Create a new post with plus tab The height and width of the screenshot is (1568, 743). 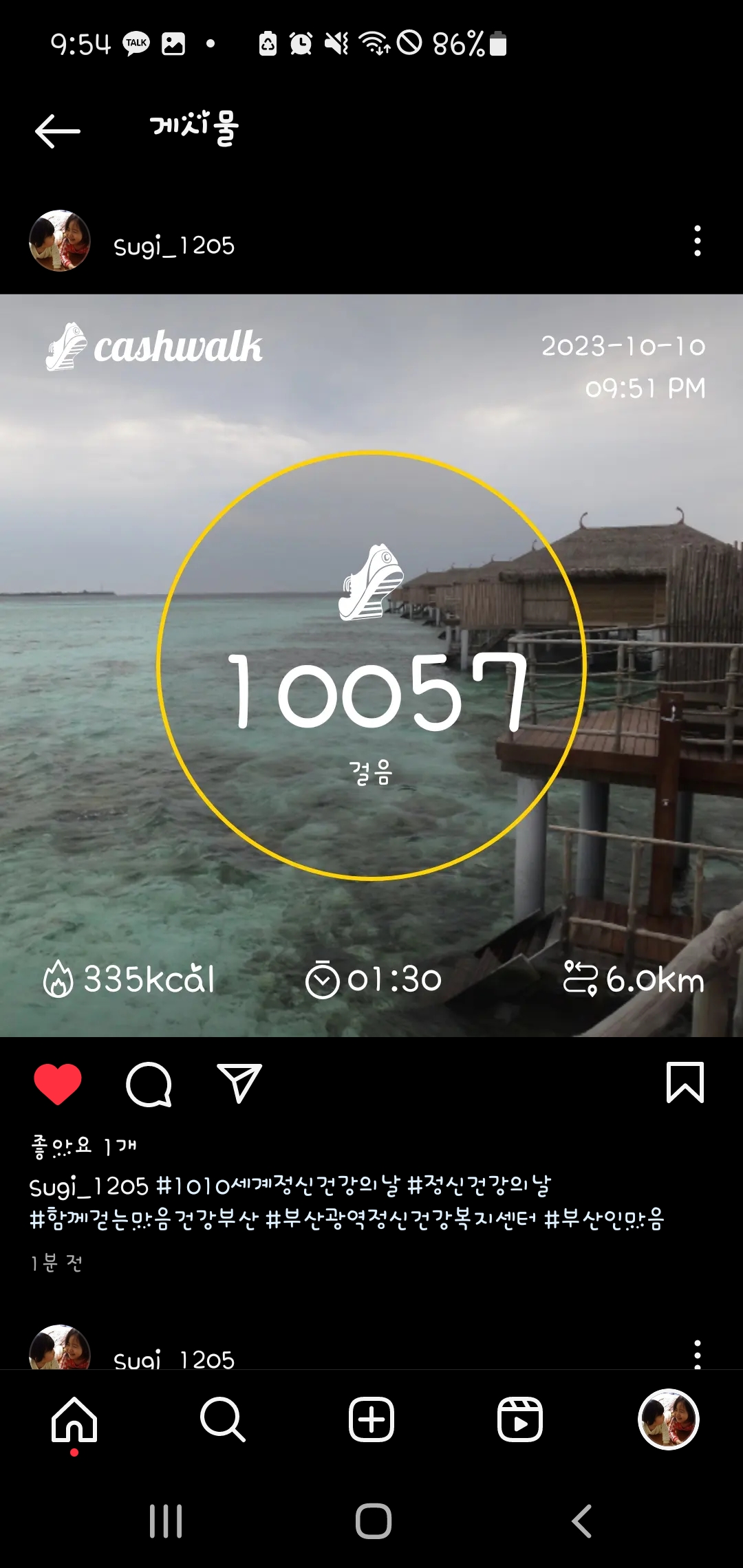371,1419
